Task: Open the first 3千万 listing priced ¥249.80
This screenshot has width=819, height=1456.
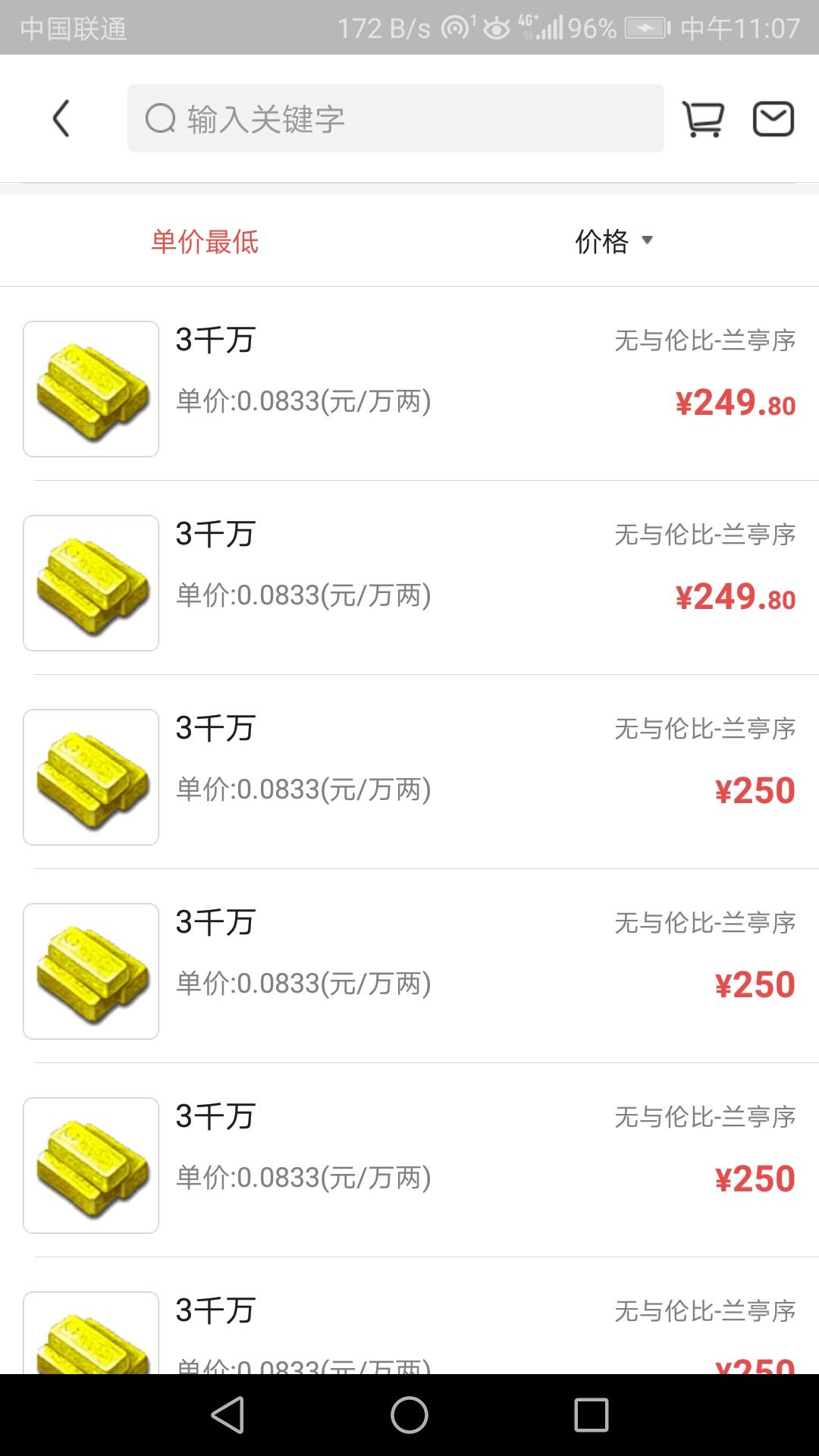Action: (x=409, y=388)
